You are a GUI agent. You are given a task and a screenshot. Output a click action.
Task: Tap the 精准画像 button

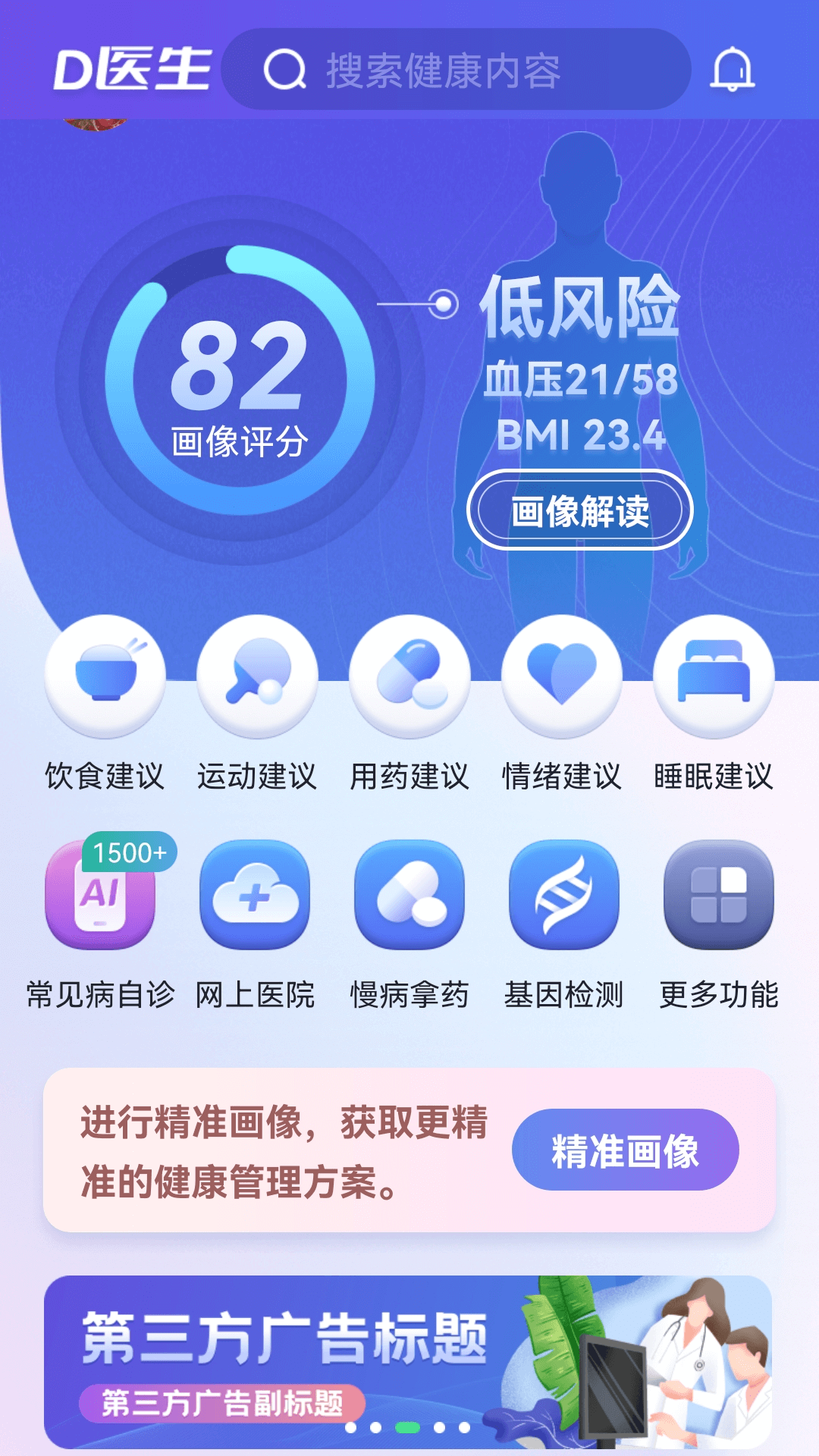pyautogui.click(x=625, y=1150)
